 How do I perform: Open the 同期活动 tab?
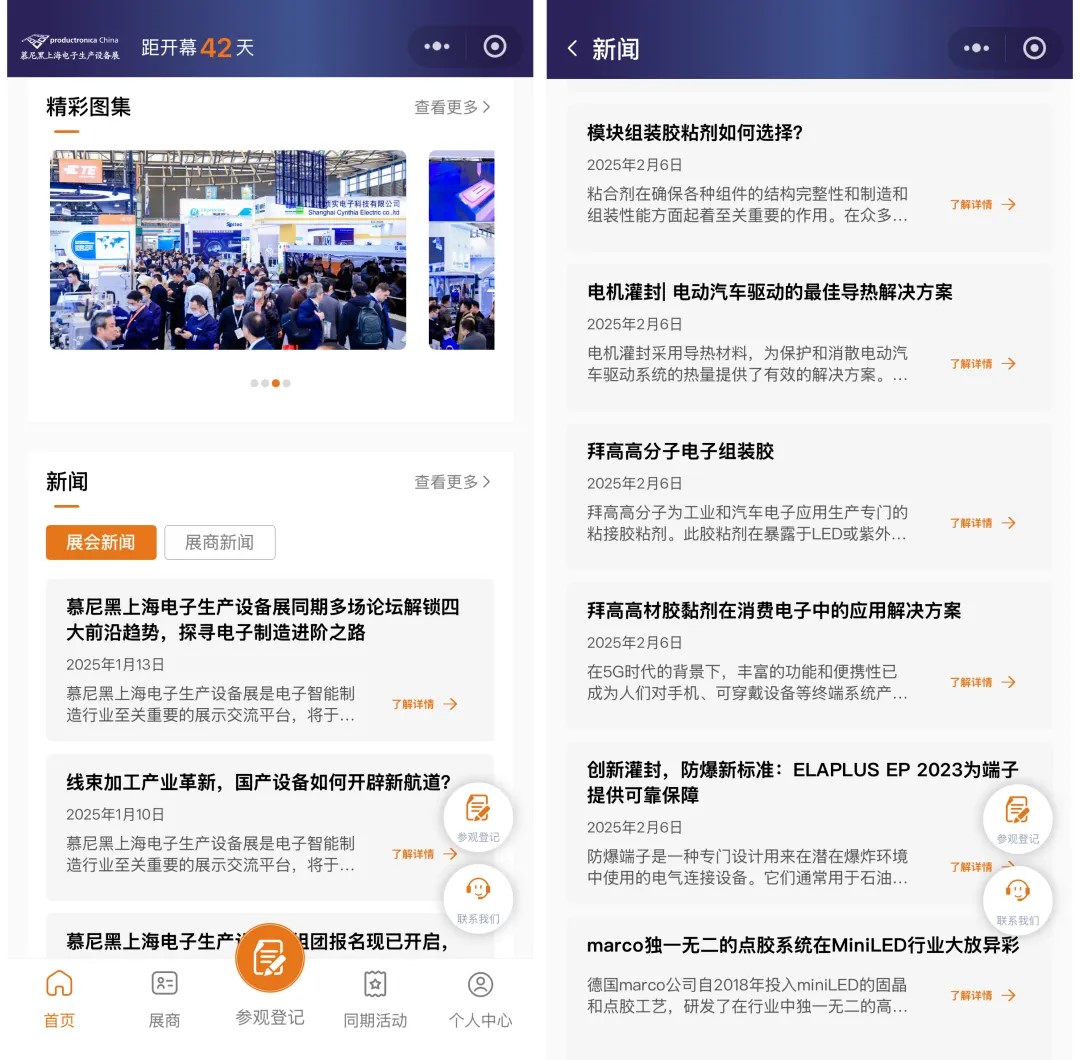[375, 997]
